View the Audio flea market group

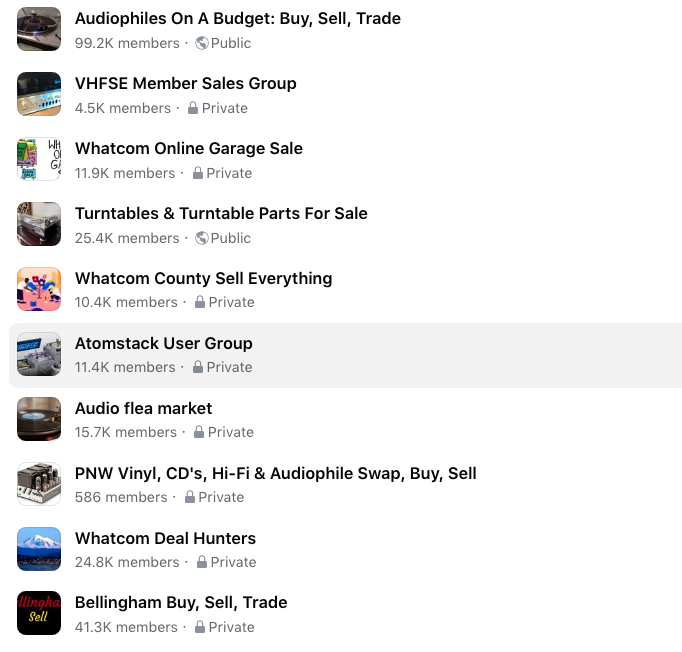coord(143,408)
